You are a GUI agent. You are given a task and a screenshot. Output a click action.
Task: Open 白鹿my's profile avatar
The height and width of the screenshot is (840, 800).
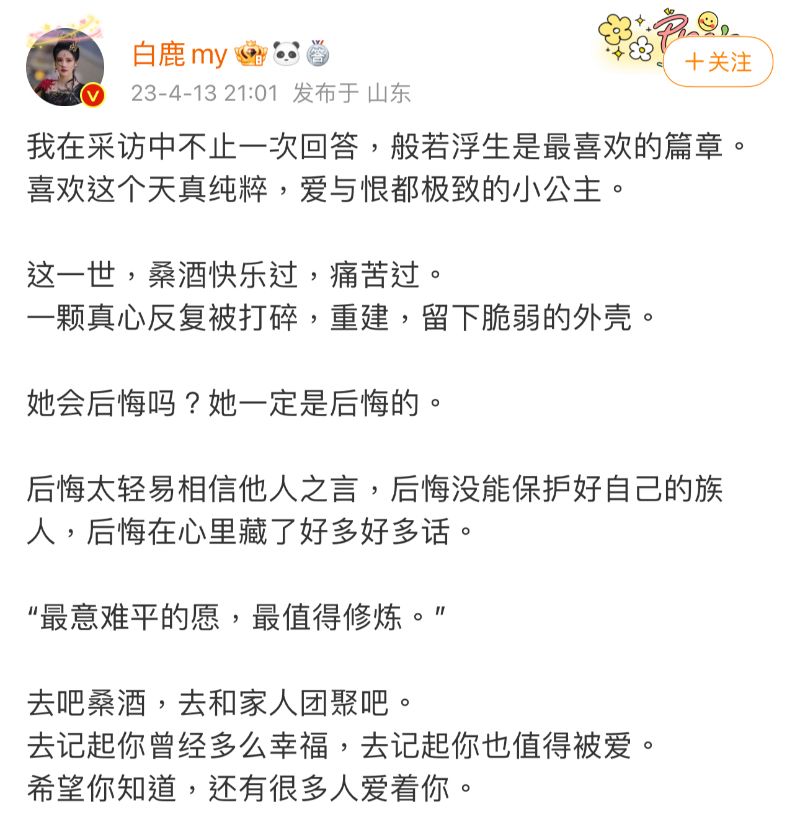coord(65,67)
